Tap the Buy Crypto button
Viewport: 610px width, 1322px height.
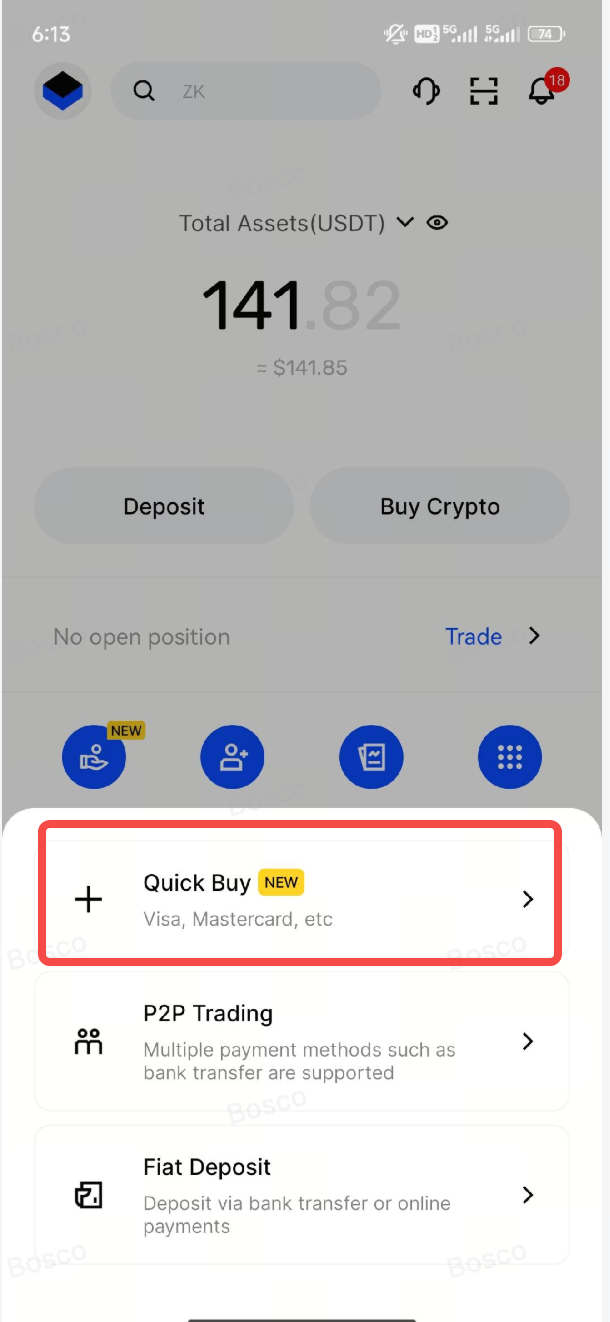point(440,506)
